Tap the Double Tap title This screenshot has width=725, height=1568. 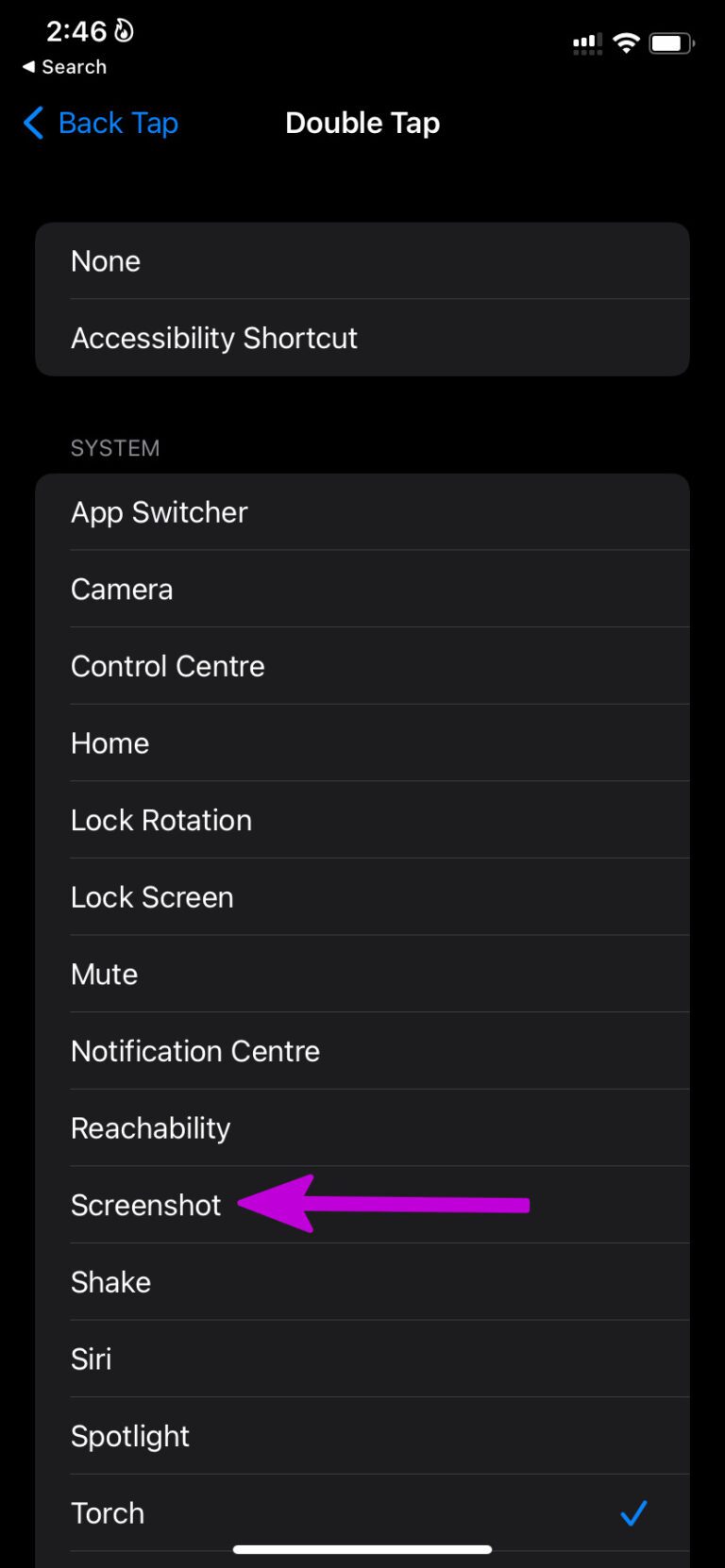click(x=362, y=123)
